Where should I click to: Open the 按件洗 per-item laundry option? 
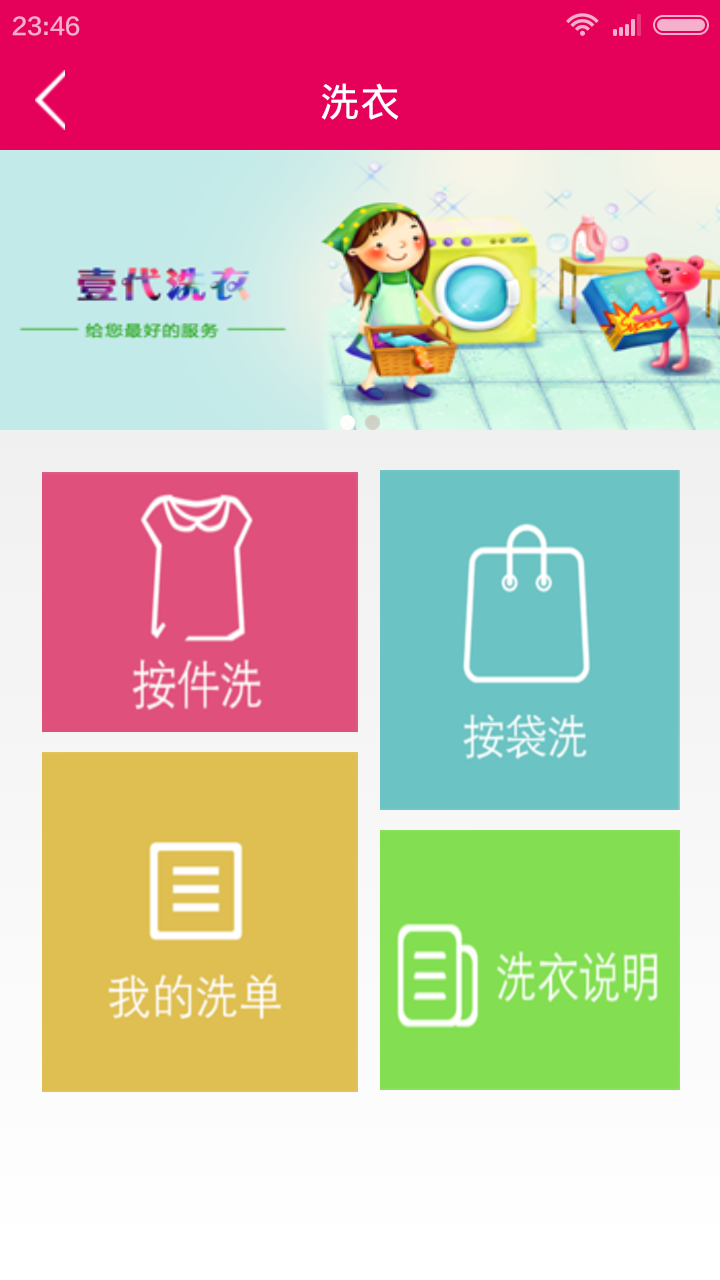tap(200, 602)
